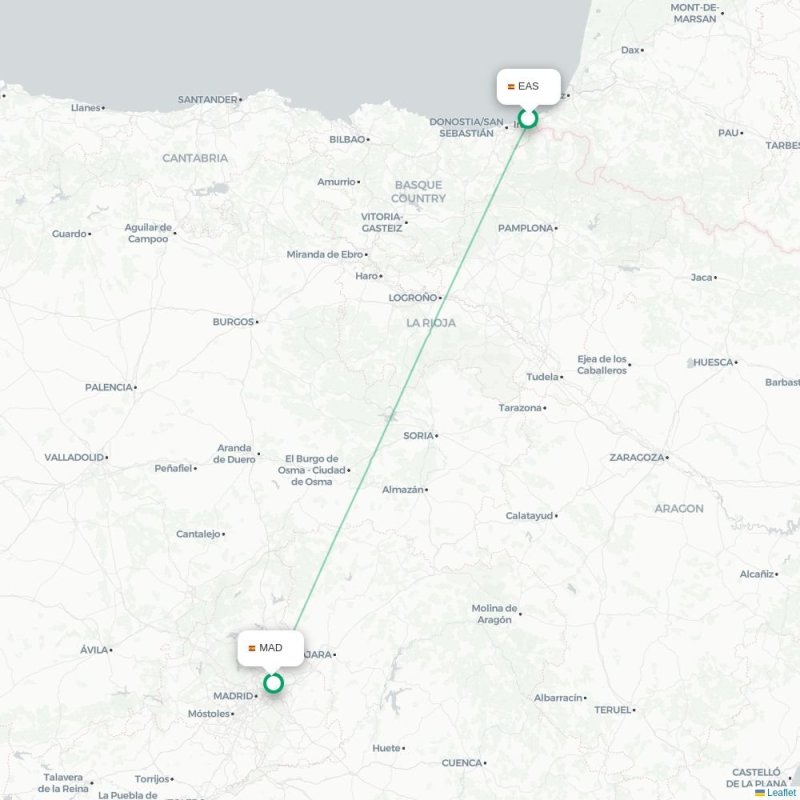Tap the EAS airport marker

[528, 119]
